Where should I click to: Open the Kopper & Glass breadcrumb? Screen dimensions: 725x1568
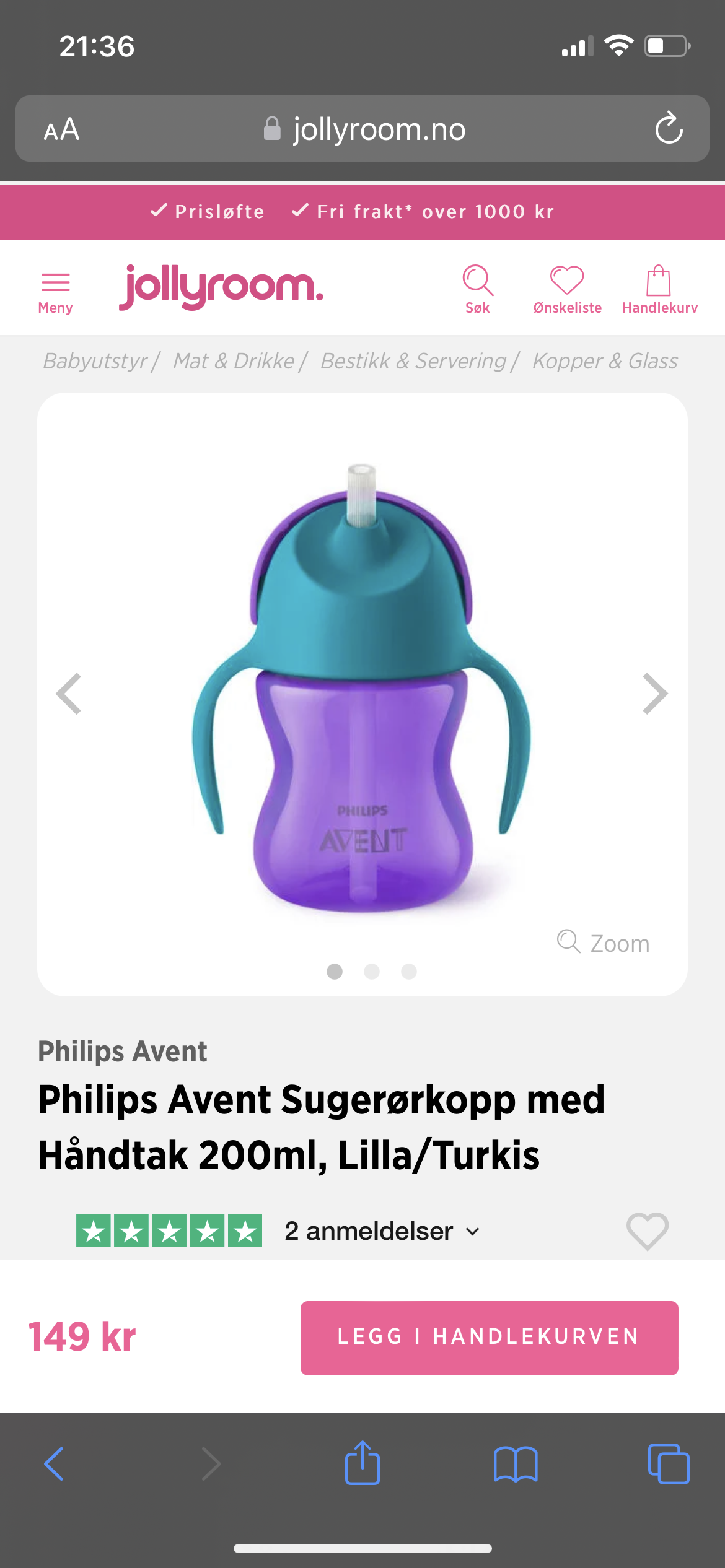coord(605,361)
